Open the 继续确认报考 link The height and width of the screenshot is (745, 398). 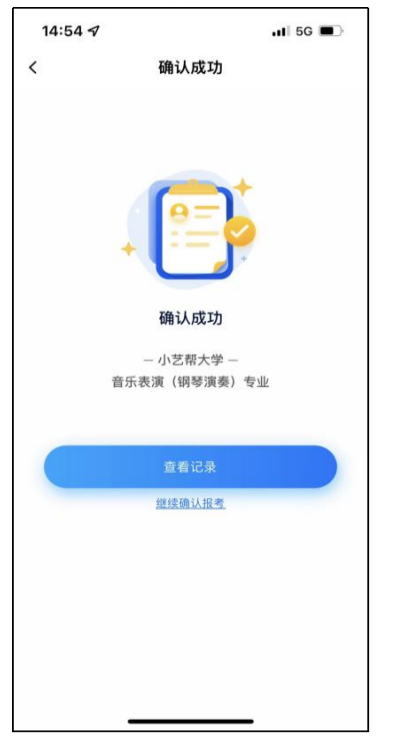click(190, 503)
